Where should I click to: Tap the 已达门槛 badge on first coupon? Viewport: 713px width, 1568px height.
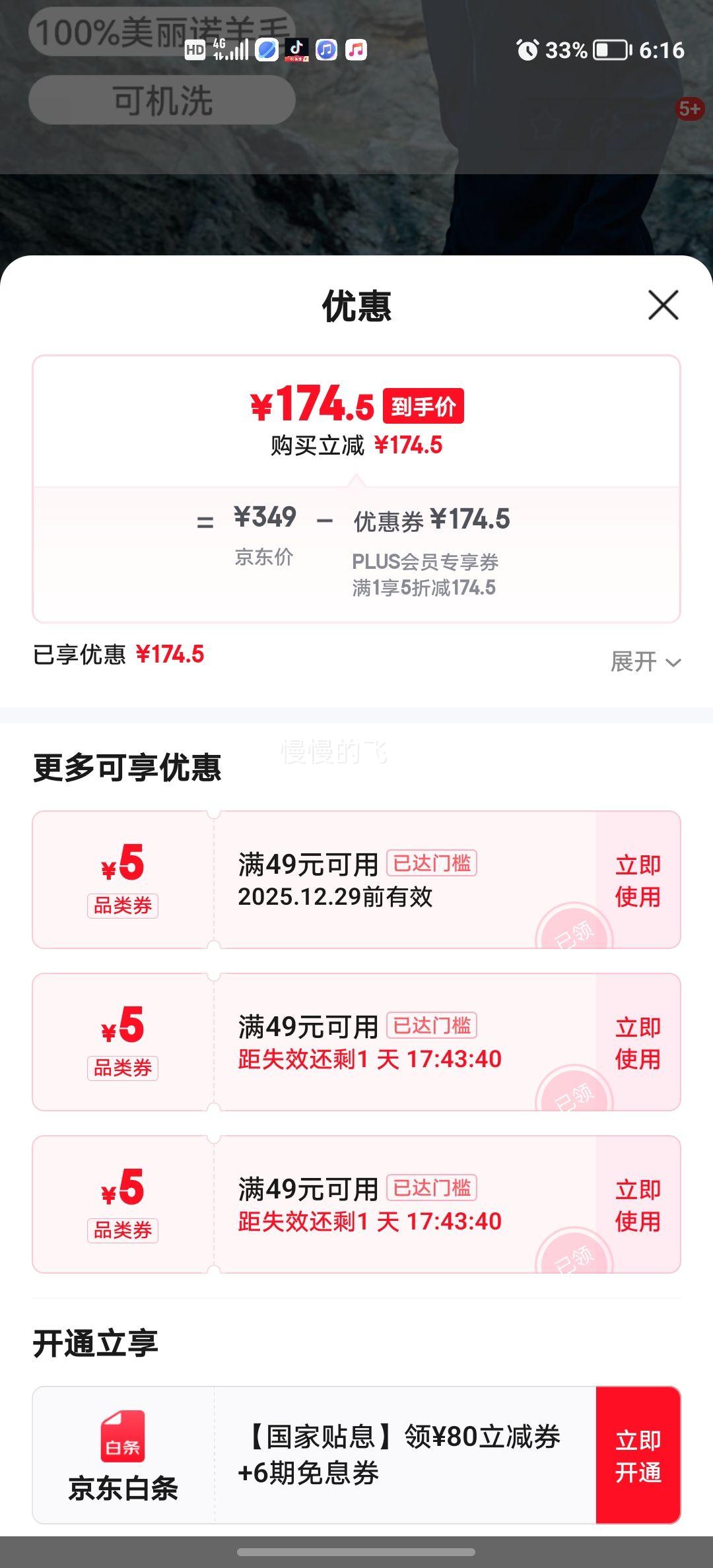pos(433,864)
